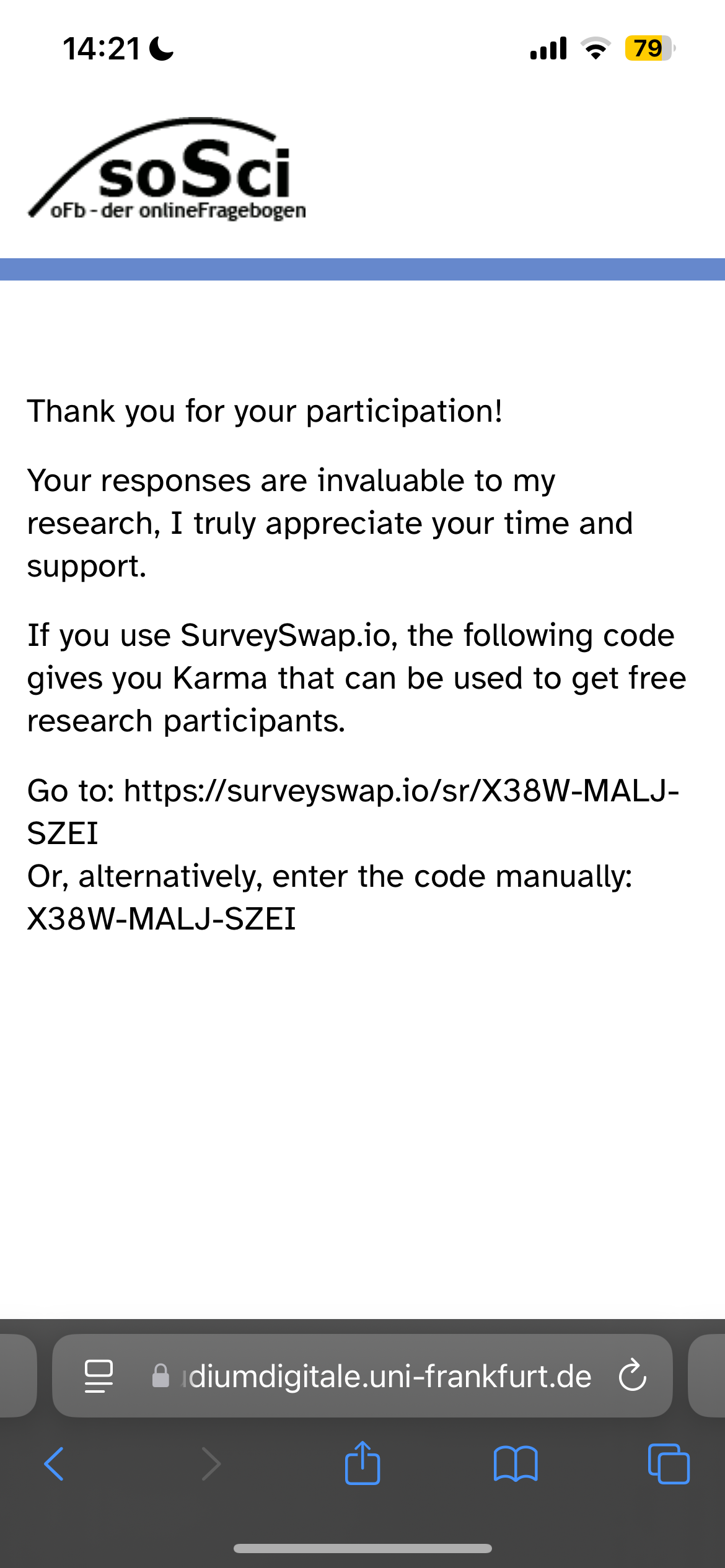Open the share sheet
Image resolution: width=725 pixels, height=1568 pixels.
(x=362, y=1463)
